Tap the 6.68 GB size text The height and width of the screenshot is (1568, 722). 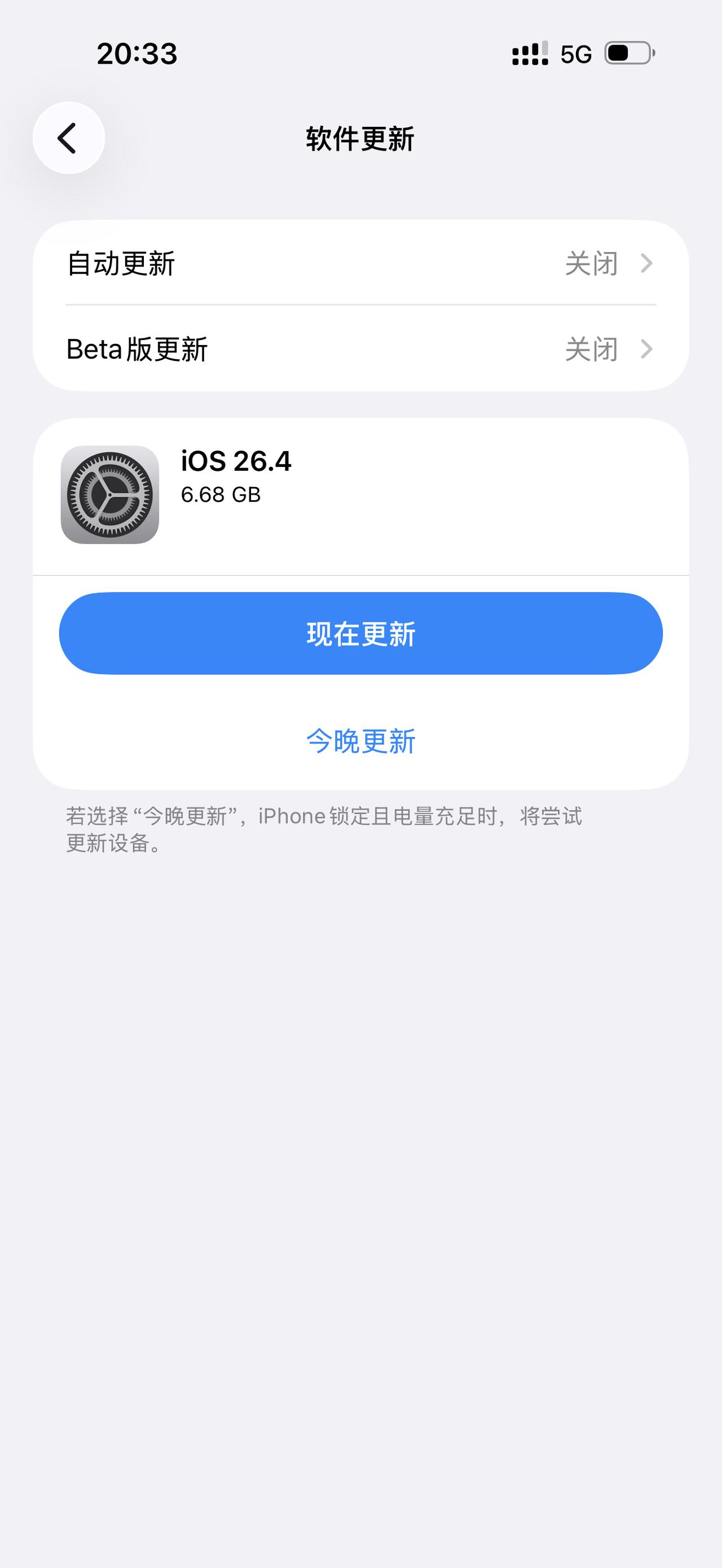coord(221,496)
